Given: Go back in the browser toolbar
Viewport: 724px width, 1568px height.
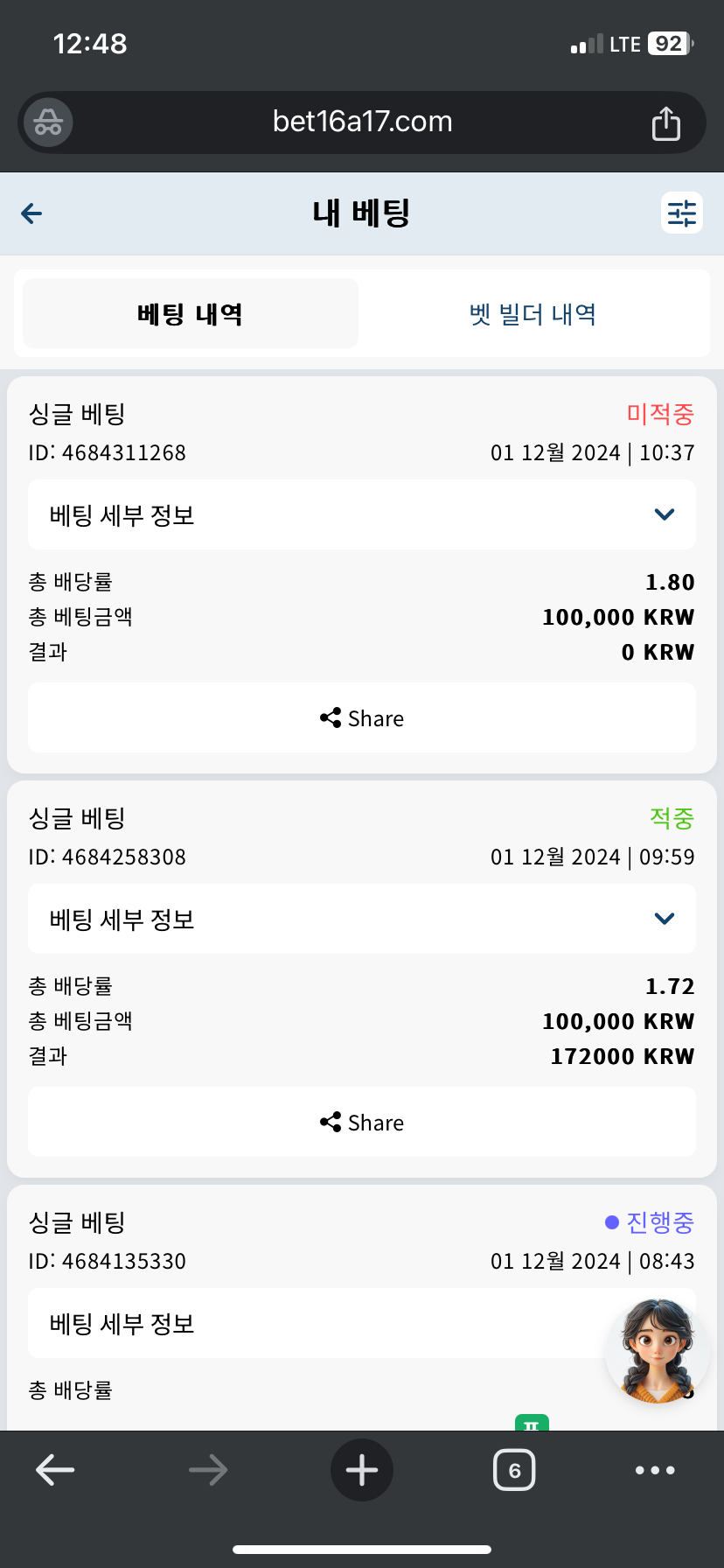Looking at the screenshot, I should [55, 1470].
